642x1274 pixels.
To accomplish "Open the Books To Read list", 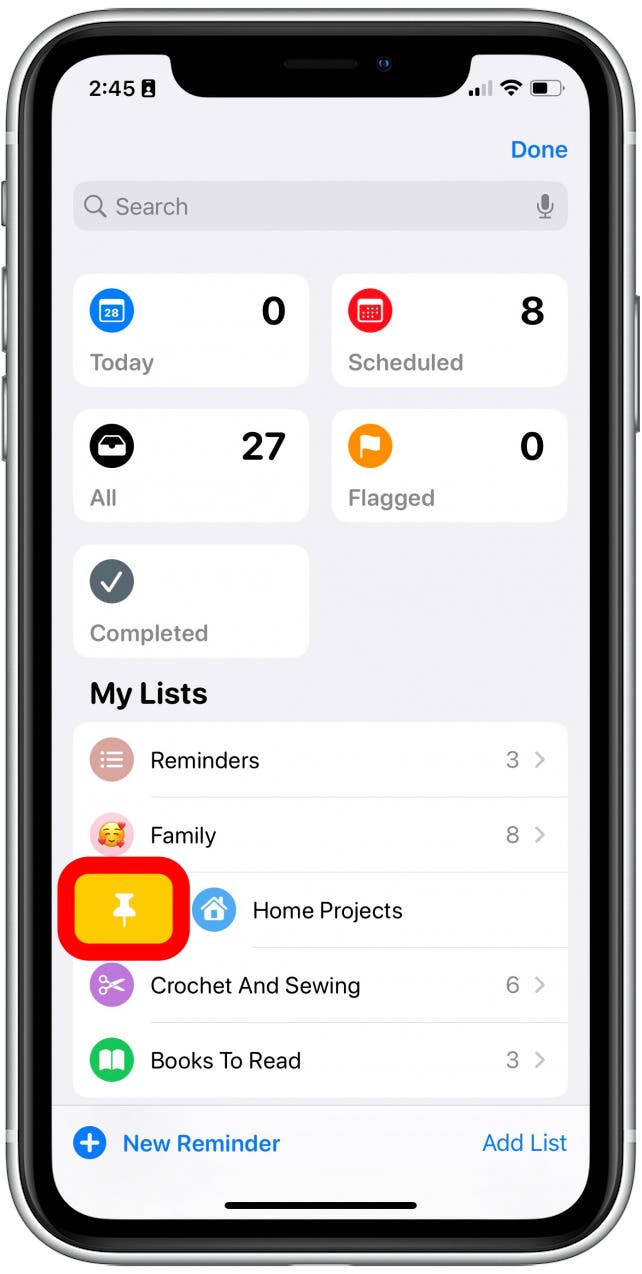I will 320,1060.
